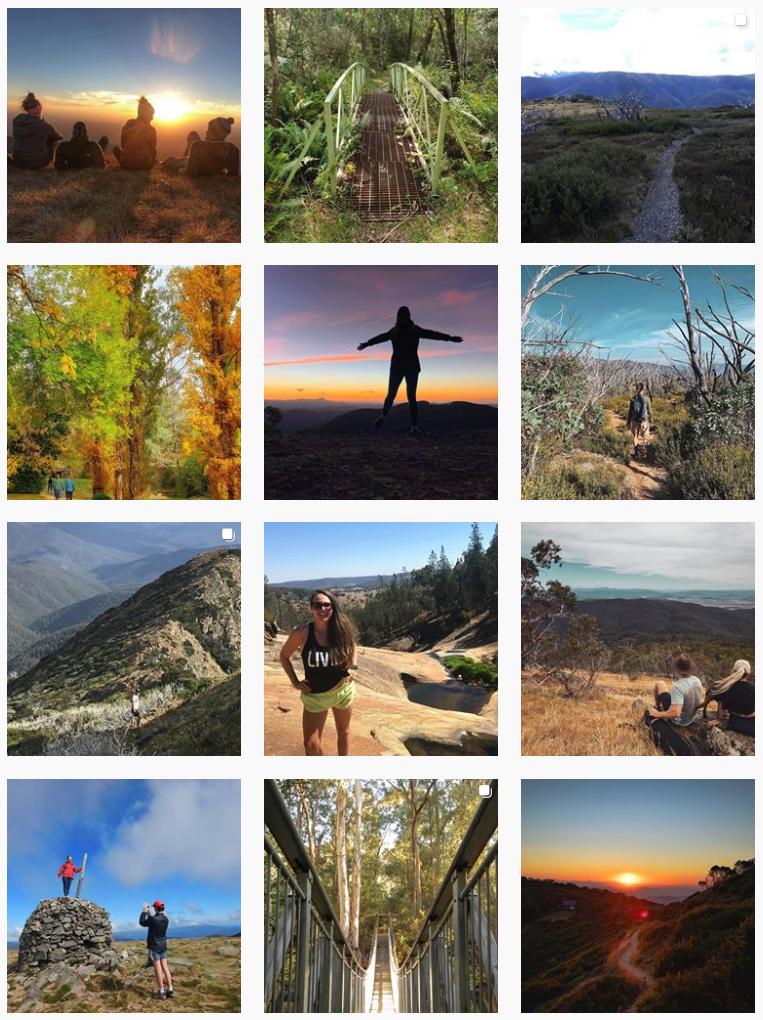View the gravel trail toward blue mountains post

pos(638,125)
